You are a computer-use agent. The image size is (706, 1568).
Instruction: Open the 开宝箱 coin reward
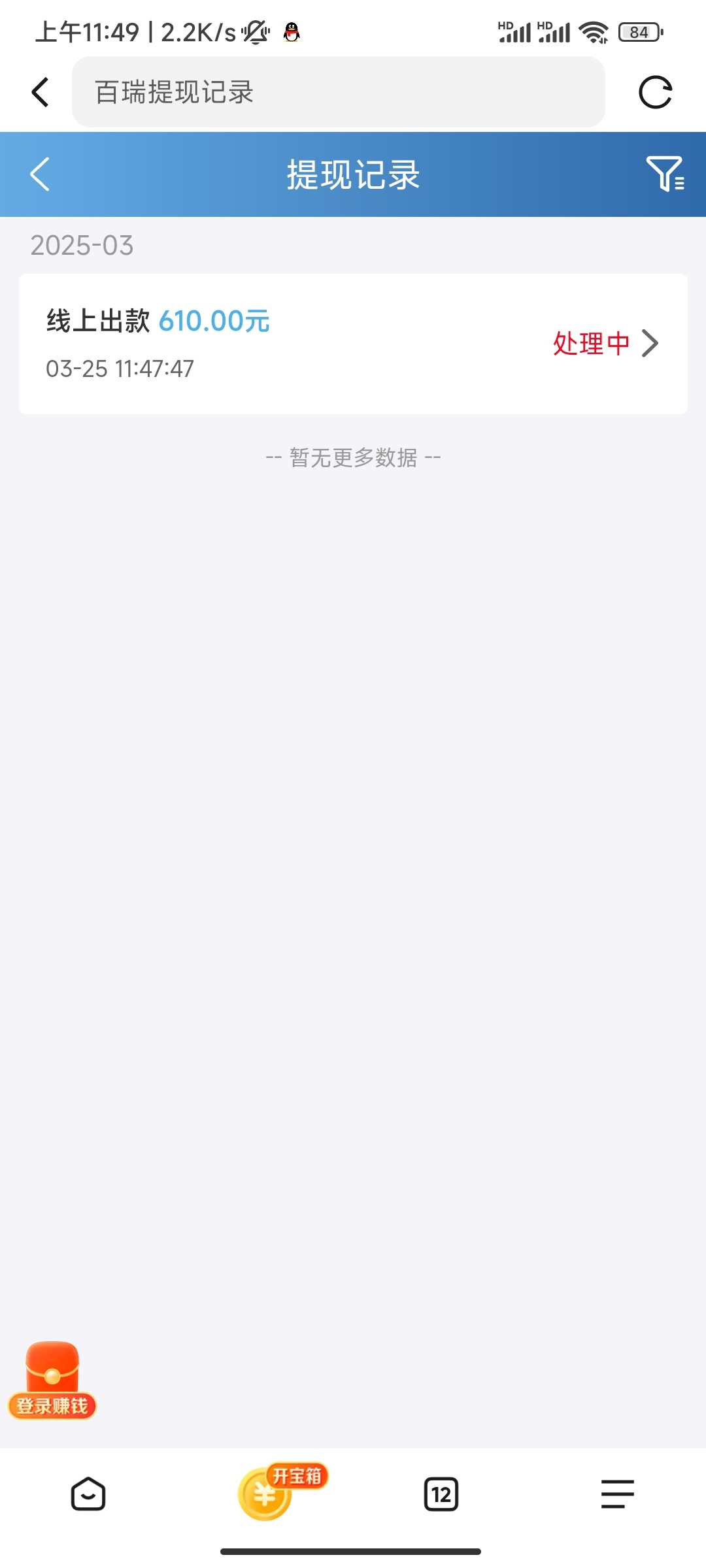click(x=281, y=1491)
